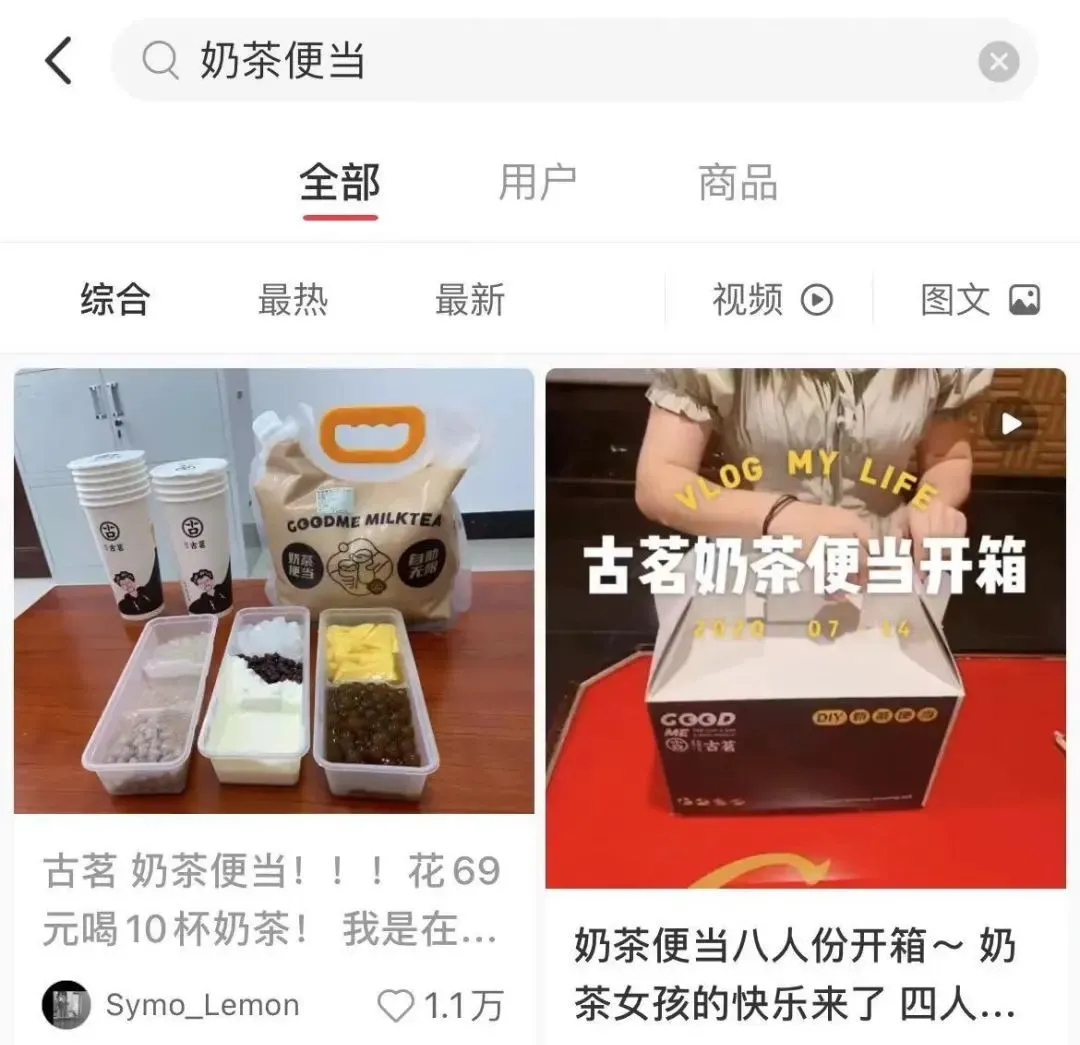
Task: Sort results by 综合
Action: coord(115,300)
